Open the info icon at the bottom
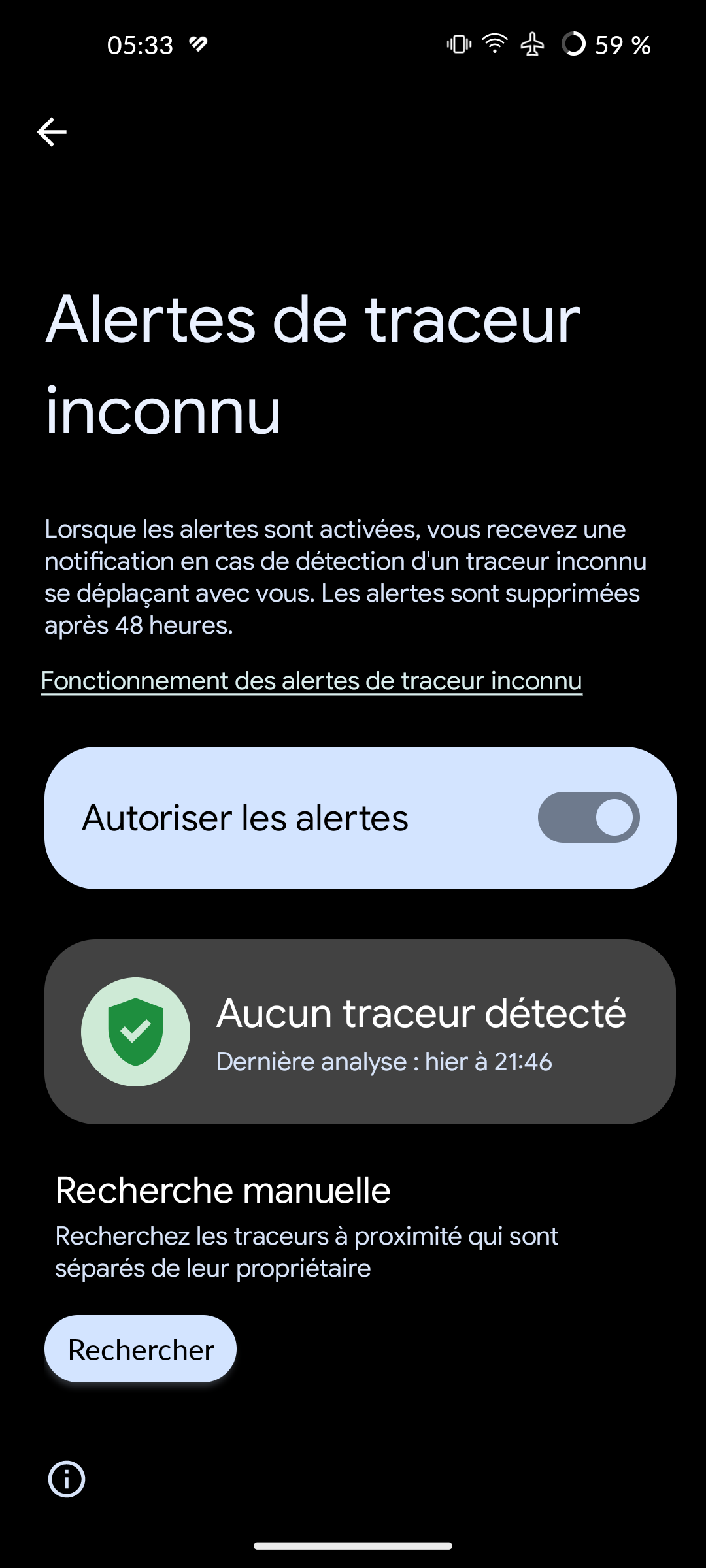The width and height of the screenshot is (706, 1568). click(x=67, y=1478)
